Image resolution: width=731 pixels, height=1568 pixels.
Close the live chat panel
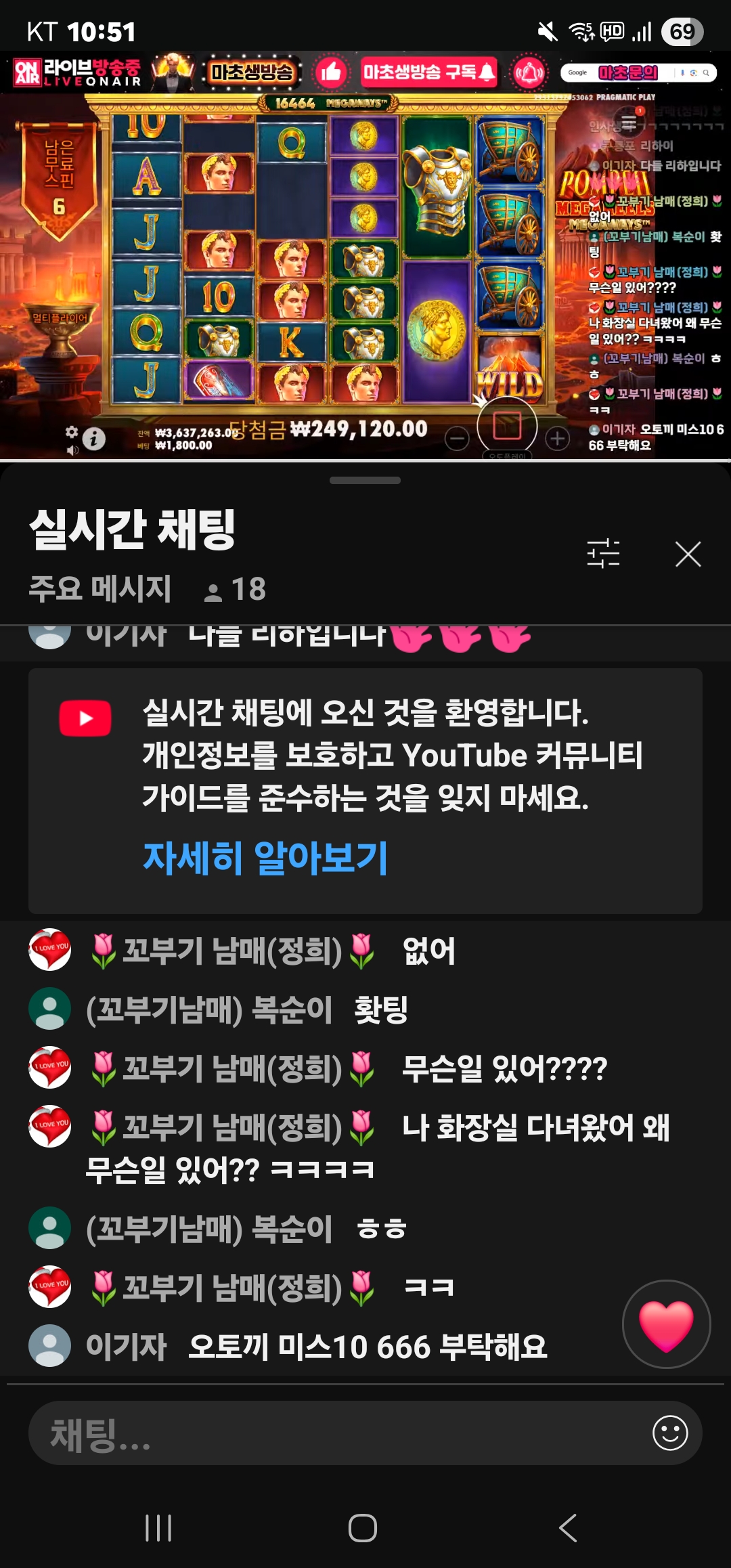688,554
